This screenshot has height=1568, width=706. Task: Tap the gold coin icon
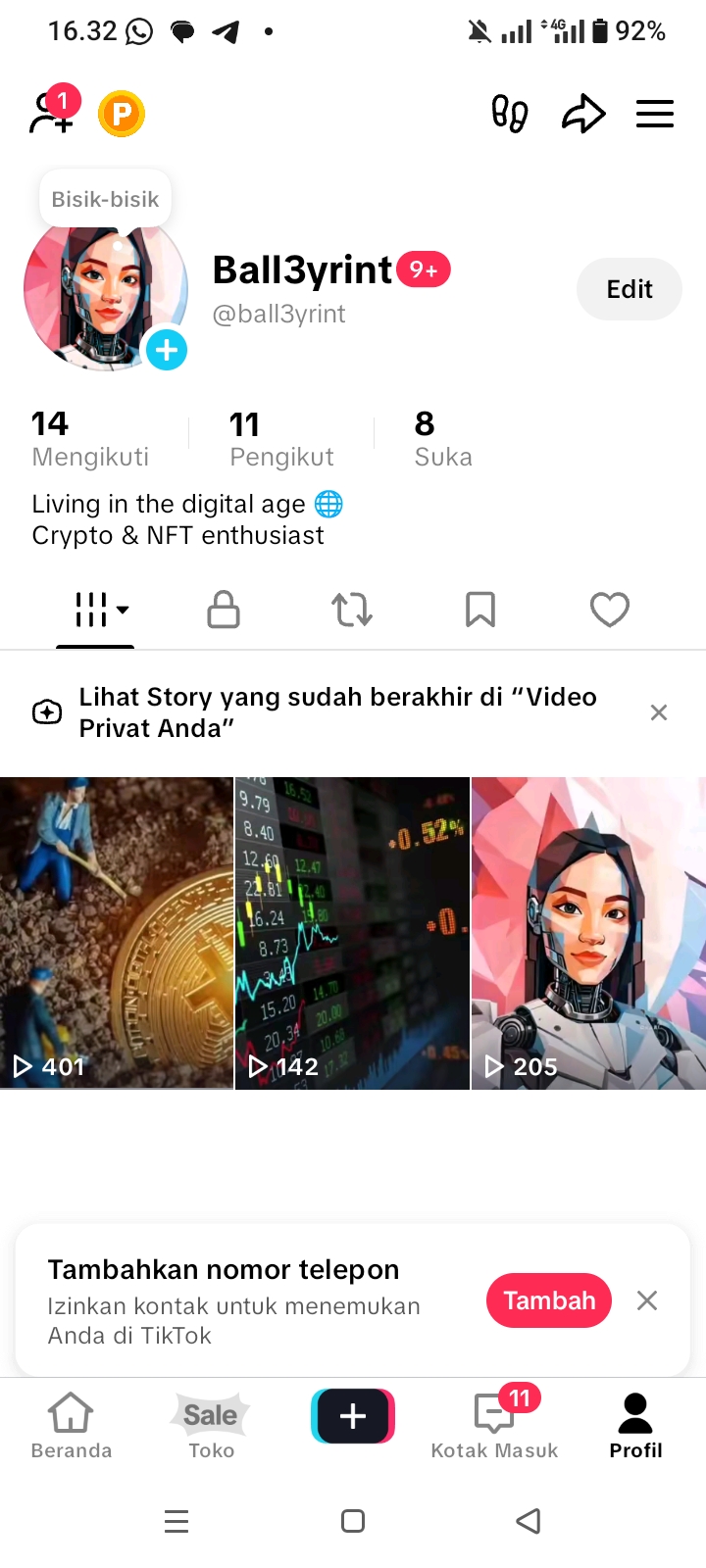[x=122, y=114]
